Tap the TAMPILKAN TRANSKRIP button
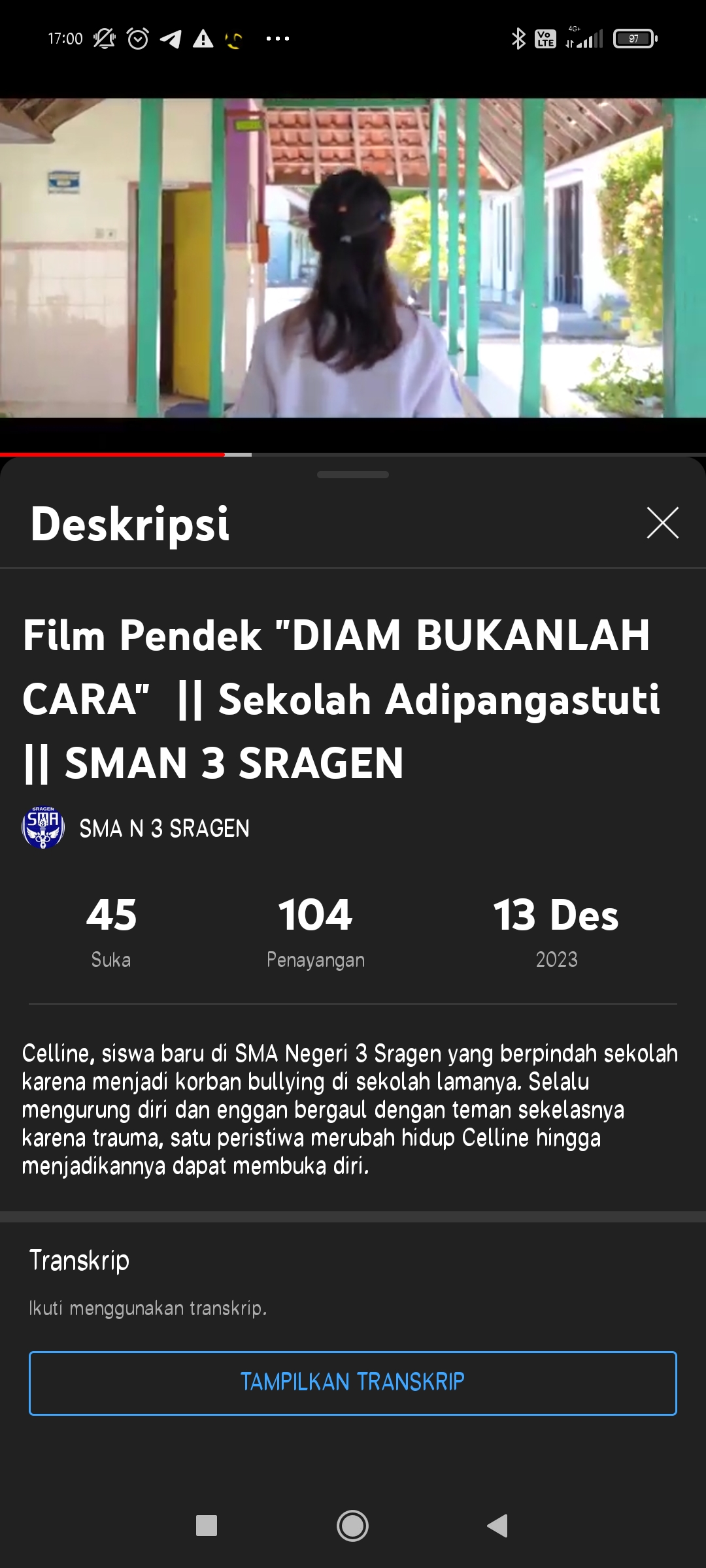Image resolution: width=706 pixels, height=1568 pixels. click(x=353, y=1382)
